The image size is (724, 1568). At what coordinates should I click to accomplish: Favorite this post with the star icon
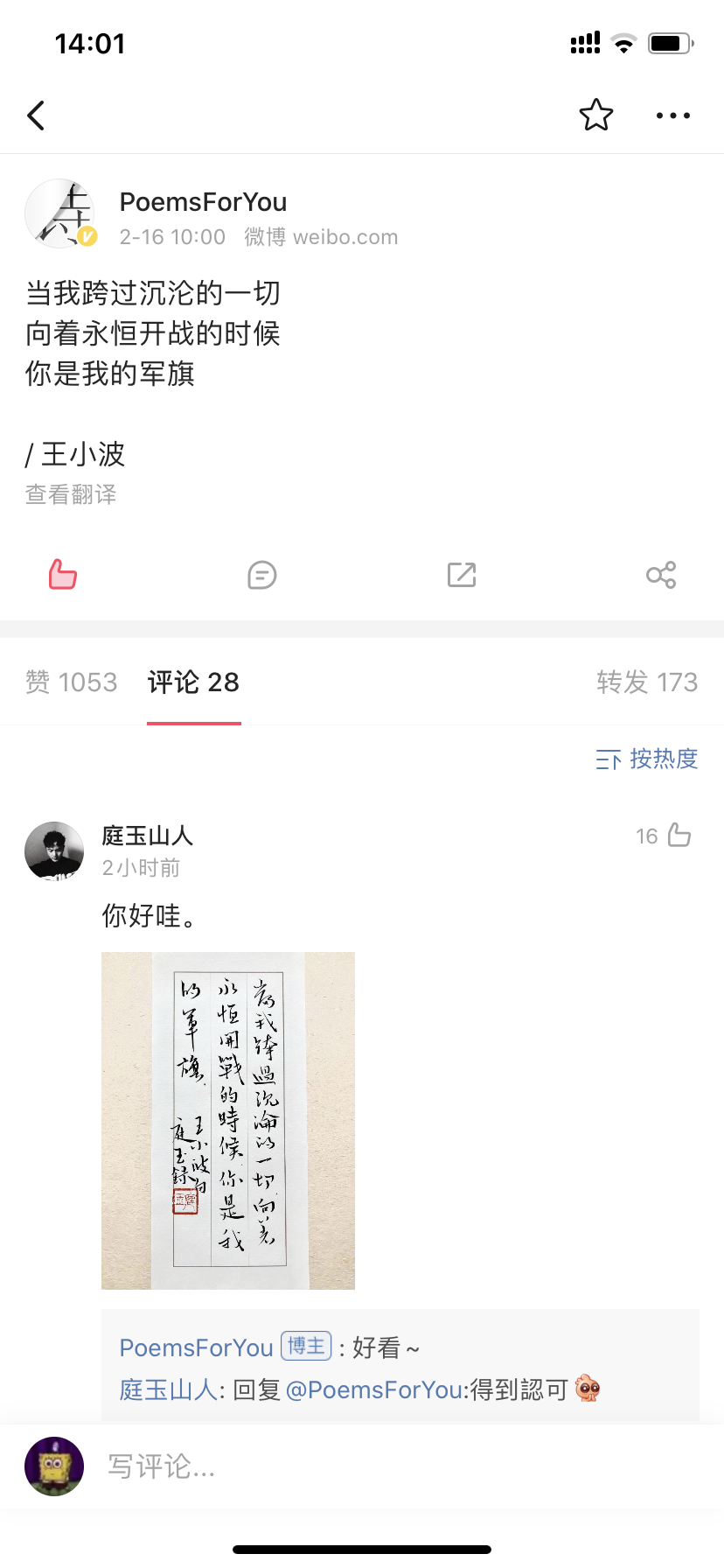click(596, 115)
